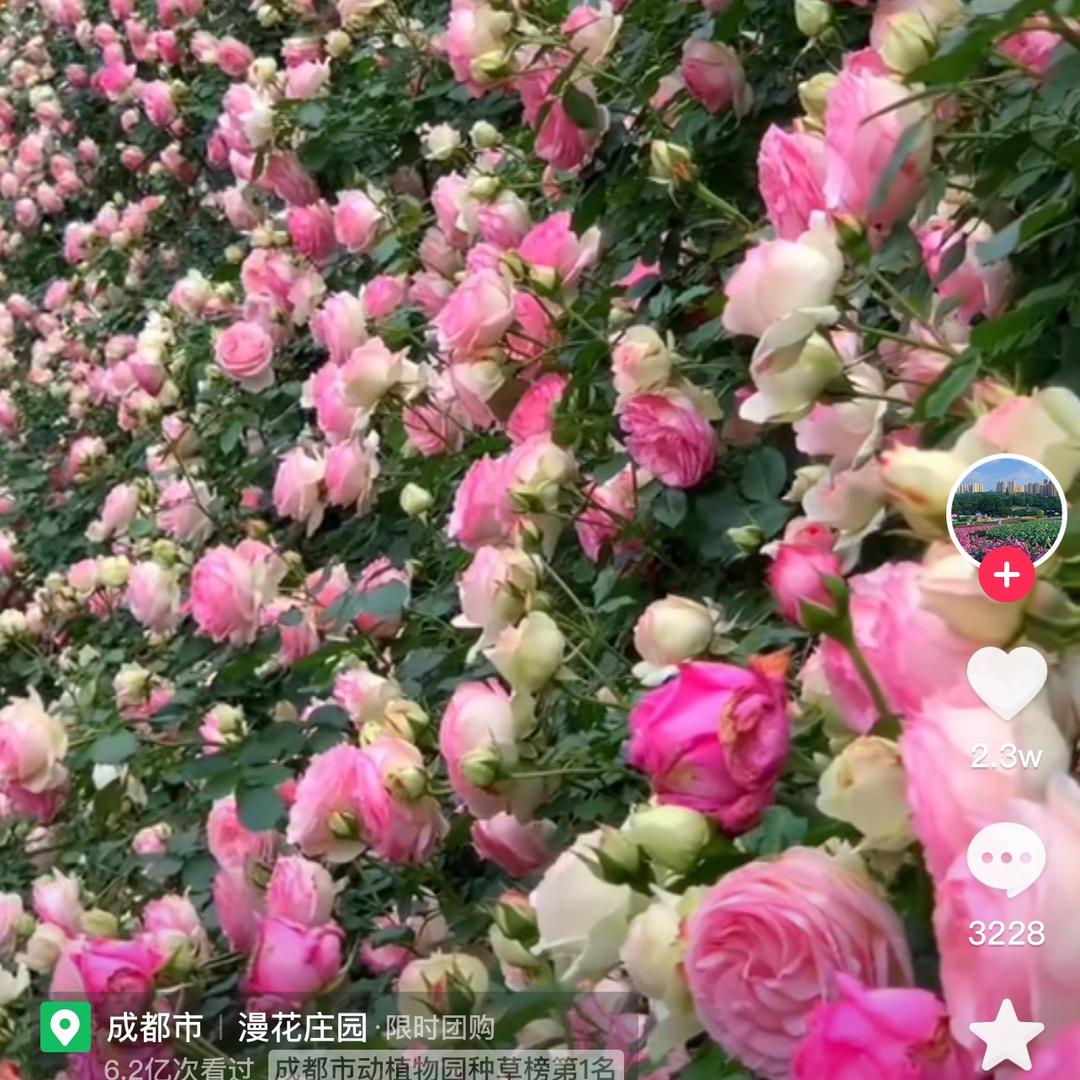Open the 漫花庄园 location tag
This screenshot has width=1080, height=1080.
(302, 1027)
